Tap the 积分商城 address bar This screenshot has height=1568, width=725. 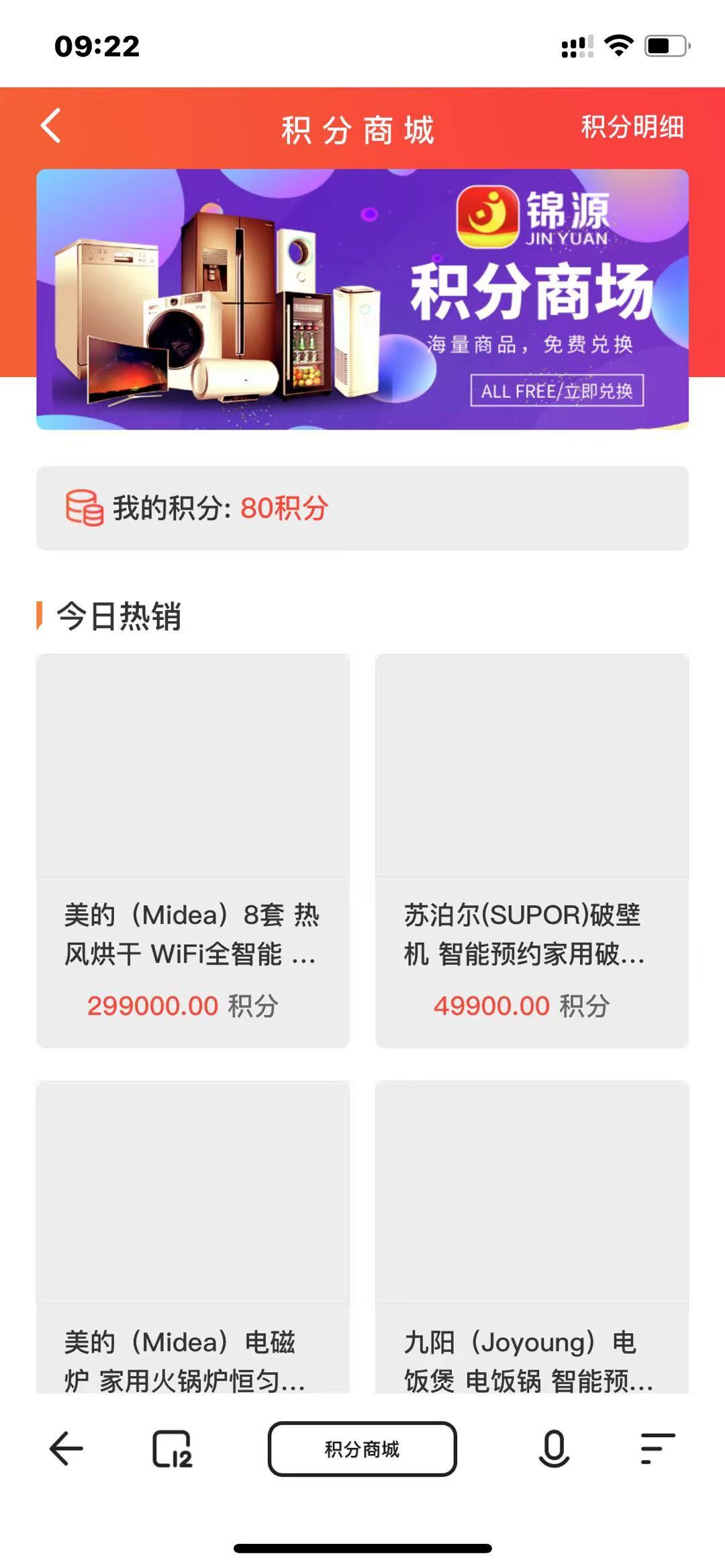tap(362, 1449)
